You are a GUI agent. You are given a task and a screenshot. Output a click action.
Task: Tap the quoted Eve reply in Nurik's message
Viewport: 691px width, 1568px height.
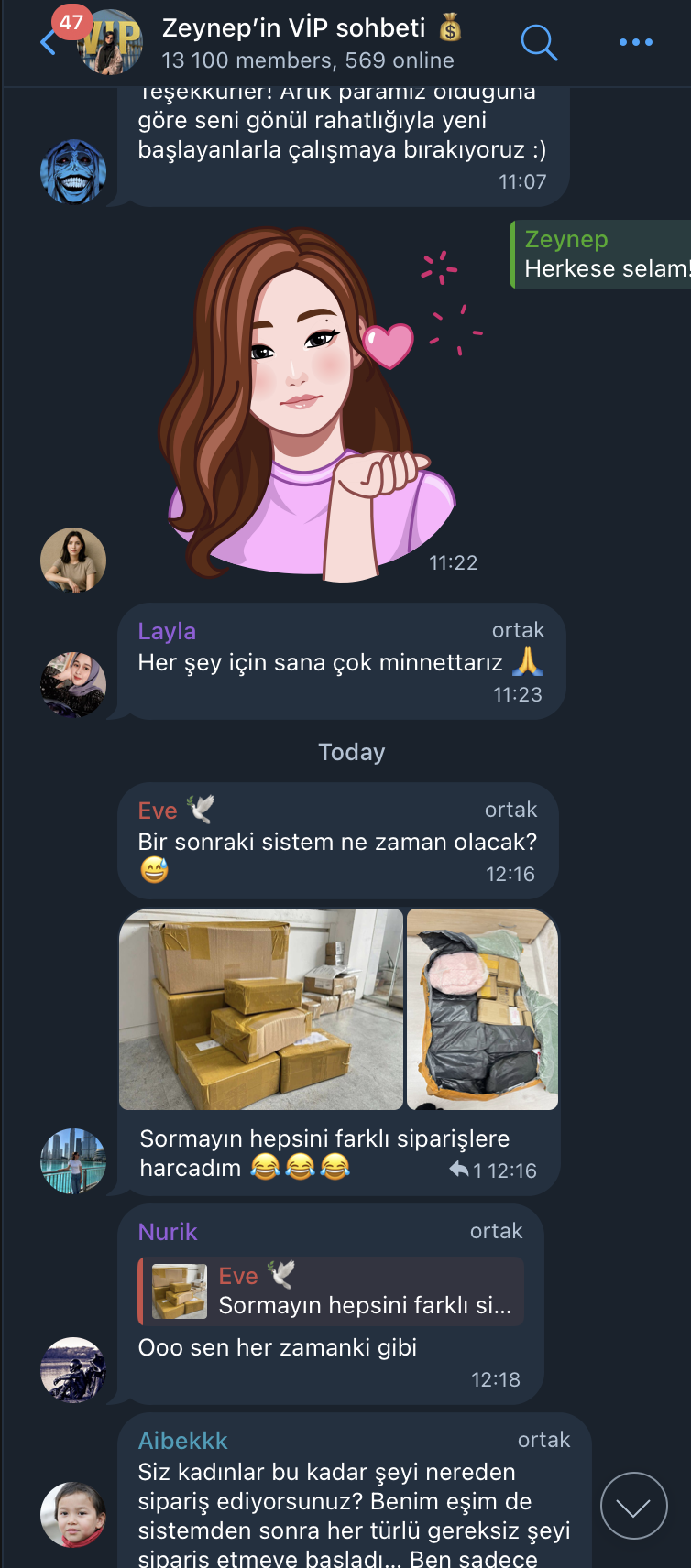(331, 1291)
